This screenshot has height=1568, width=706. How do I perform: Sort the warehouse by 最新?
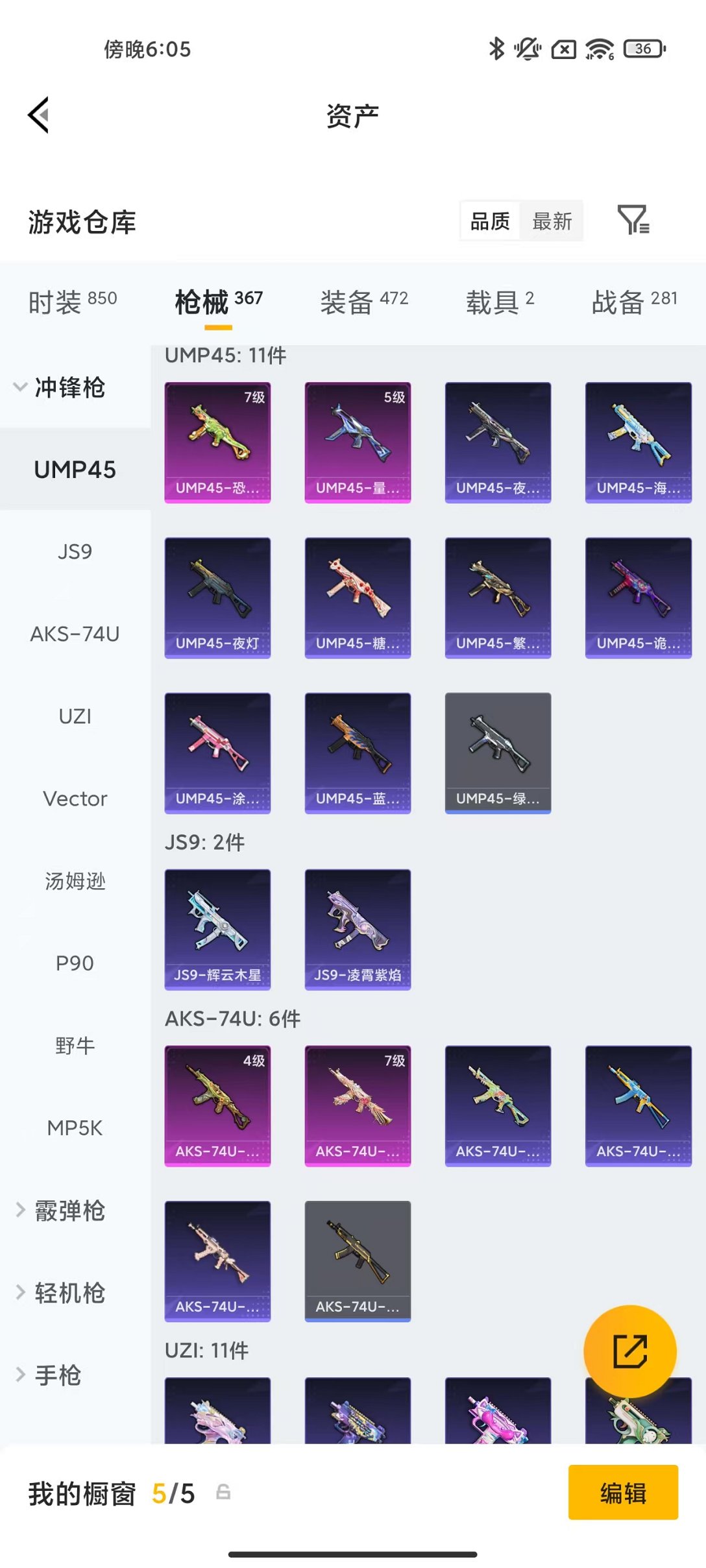[552, 221]
